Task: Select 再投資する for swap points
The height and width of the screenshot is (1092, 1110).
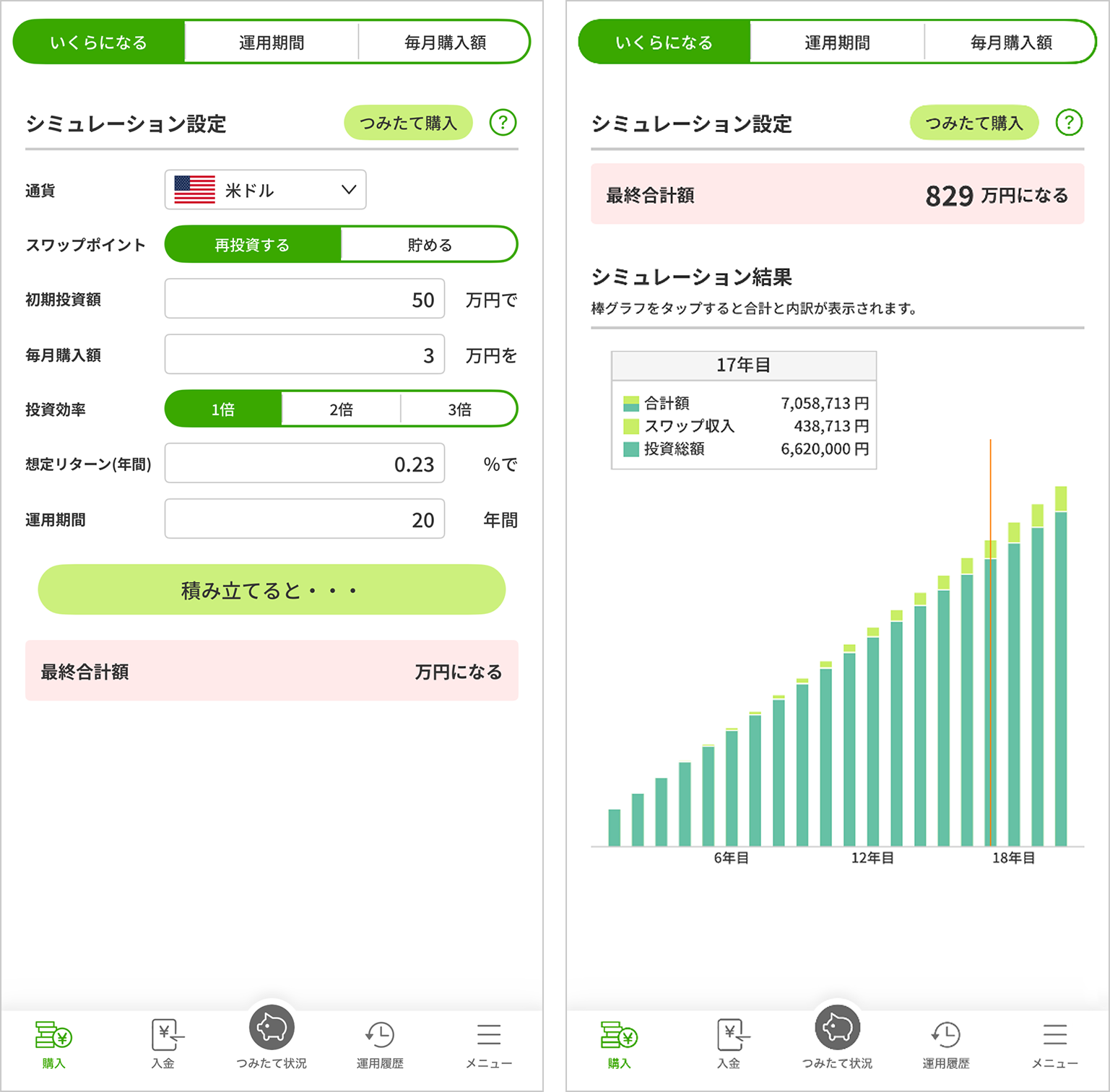Action: 252,245
